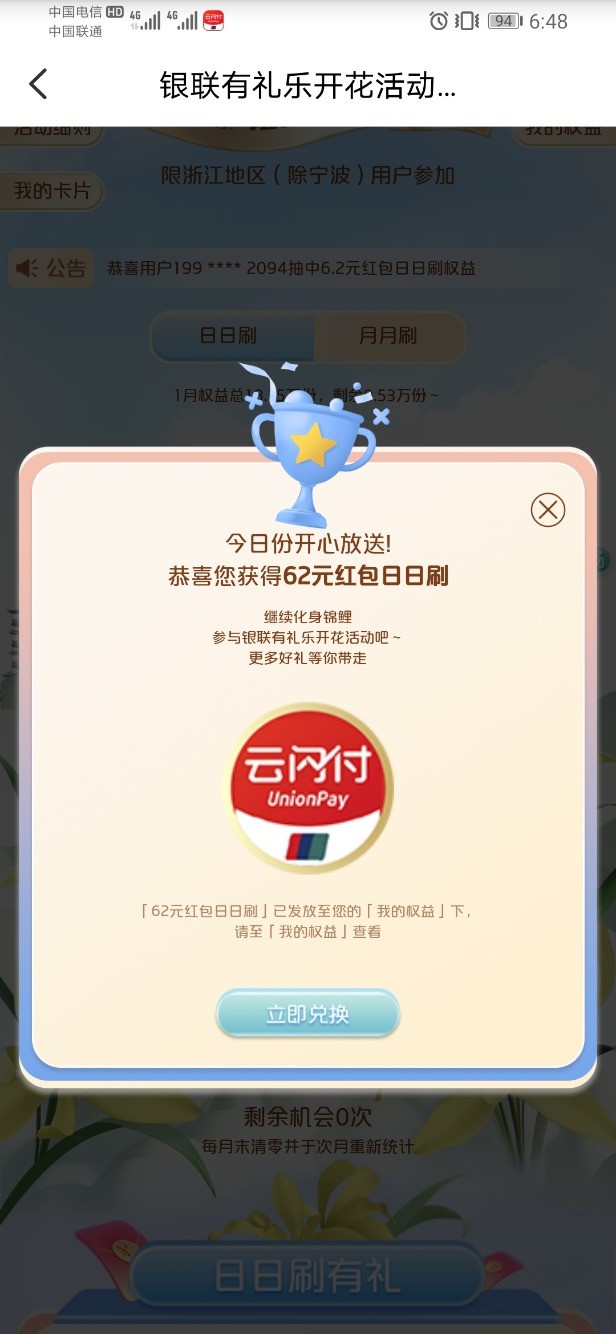Open 我的卡片
Viewport: 616px width, 1334px height.
click(52, 190)
